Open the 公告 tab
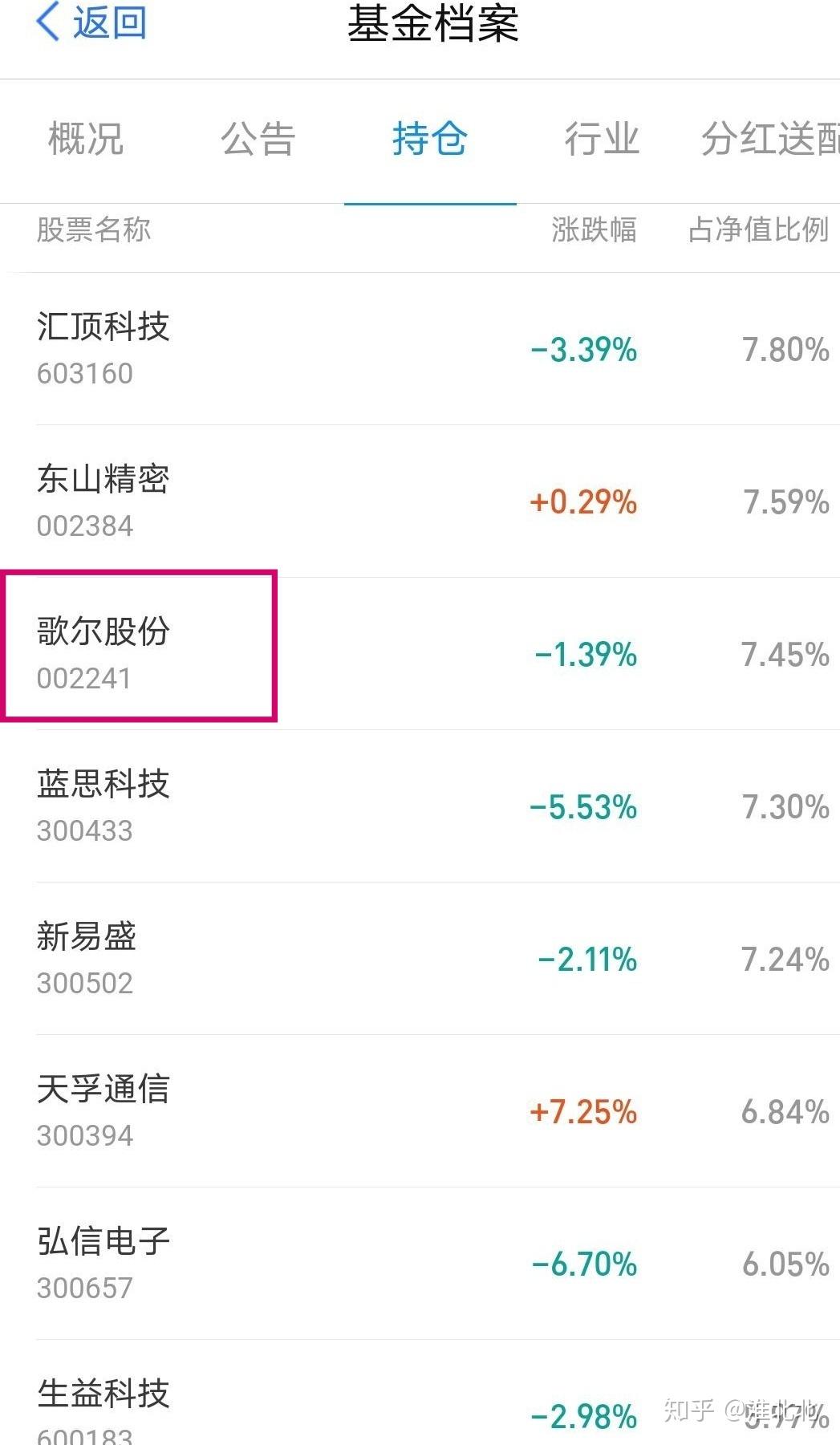This screenshot has height=1445, width=840. [x=258, y=139]
